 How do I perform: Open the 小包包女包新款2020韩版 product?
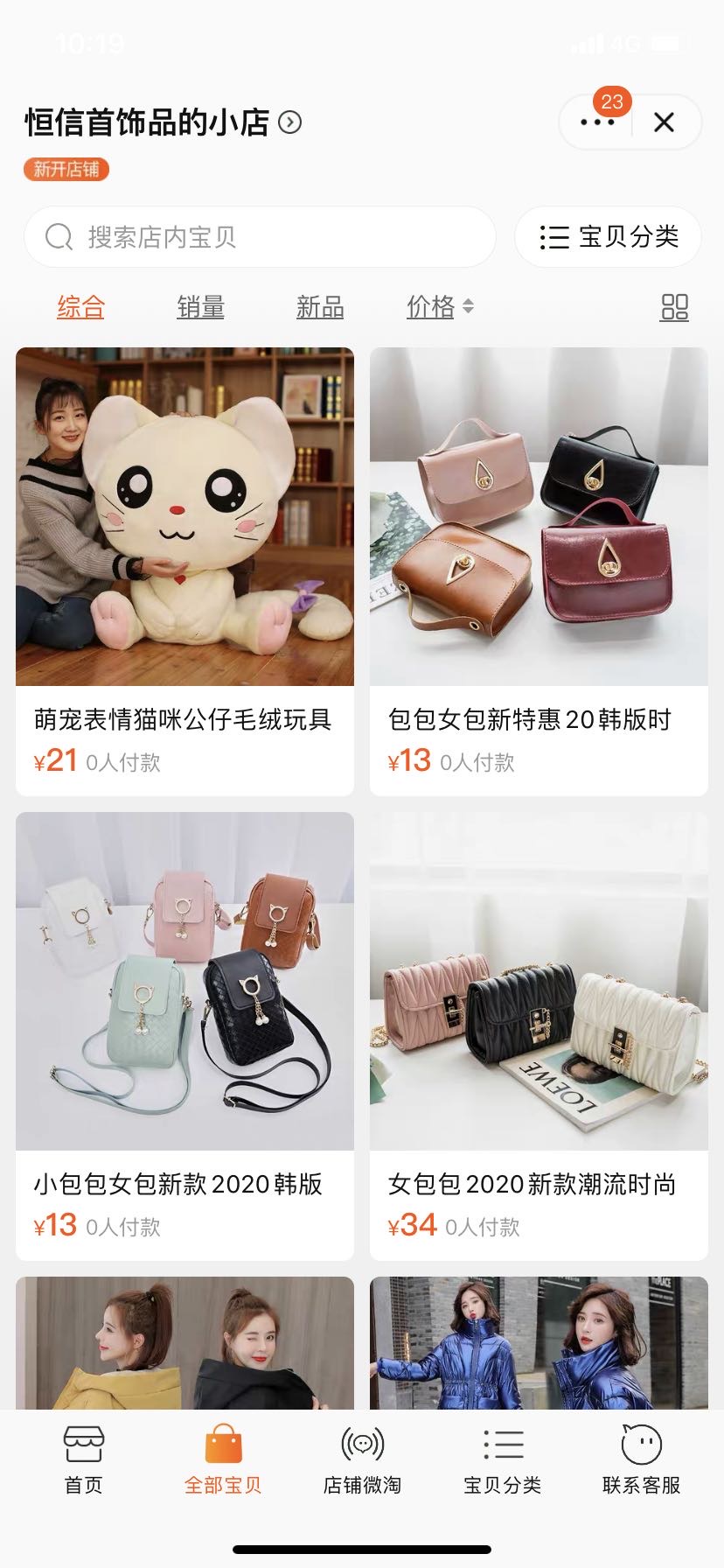pyautogui.click(x=184, y=1035)
